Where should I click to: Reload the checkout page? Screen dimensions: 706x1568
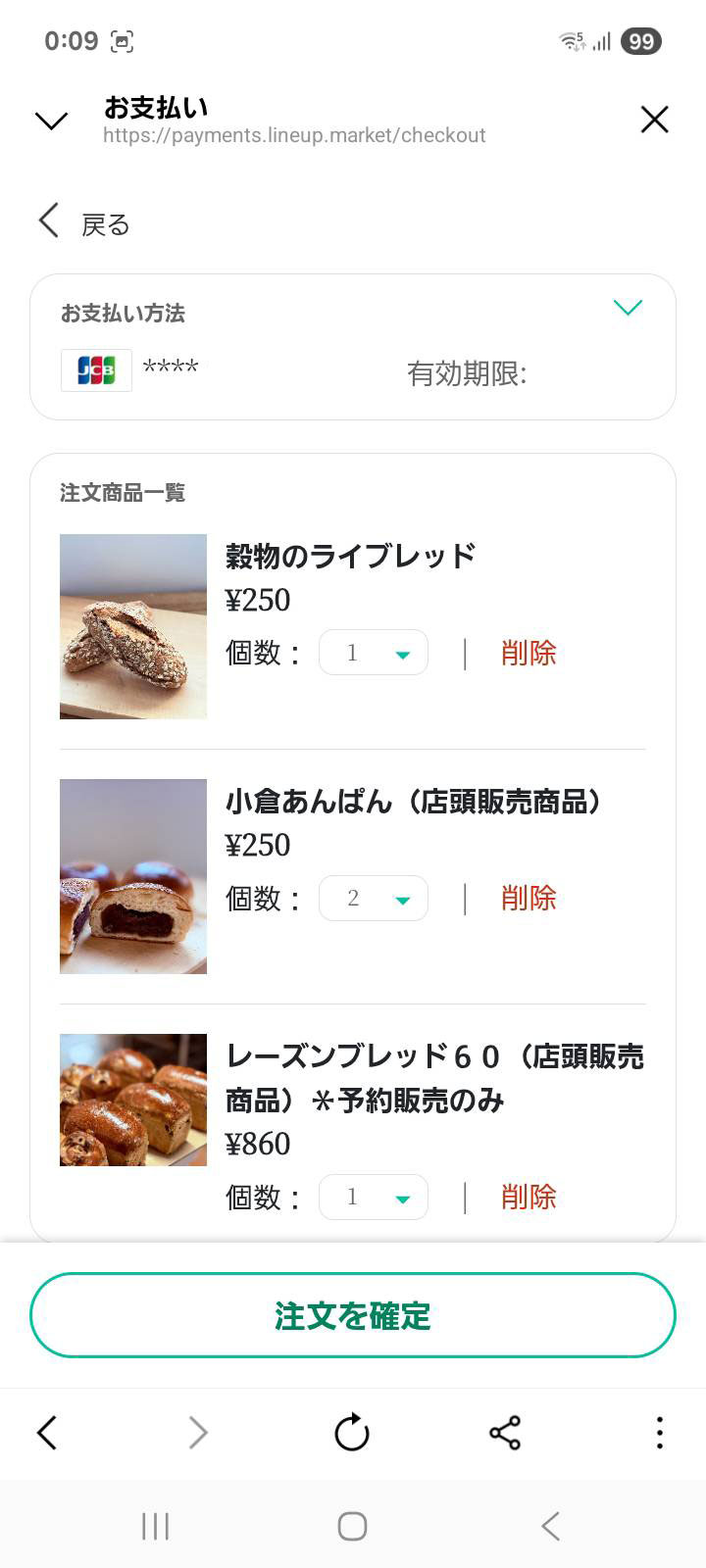coord(352,1433)
